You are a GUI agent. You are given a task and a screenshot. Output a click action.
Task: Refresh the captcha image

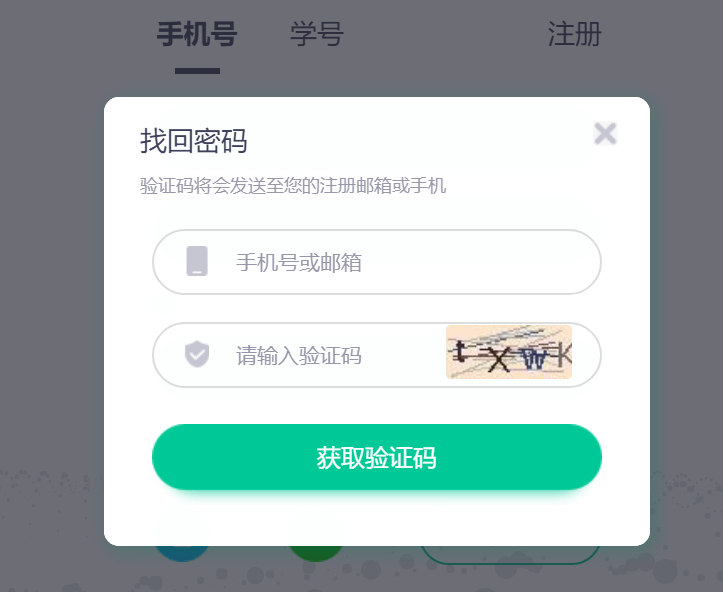[x=509, y=353]
